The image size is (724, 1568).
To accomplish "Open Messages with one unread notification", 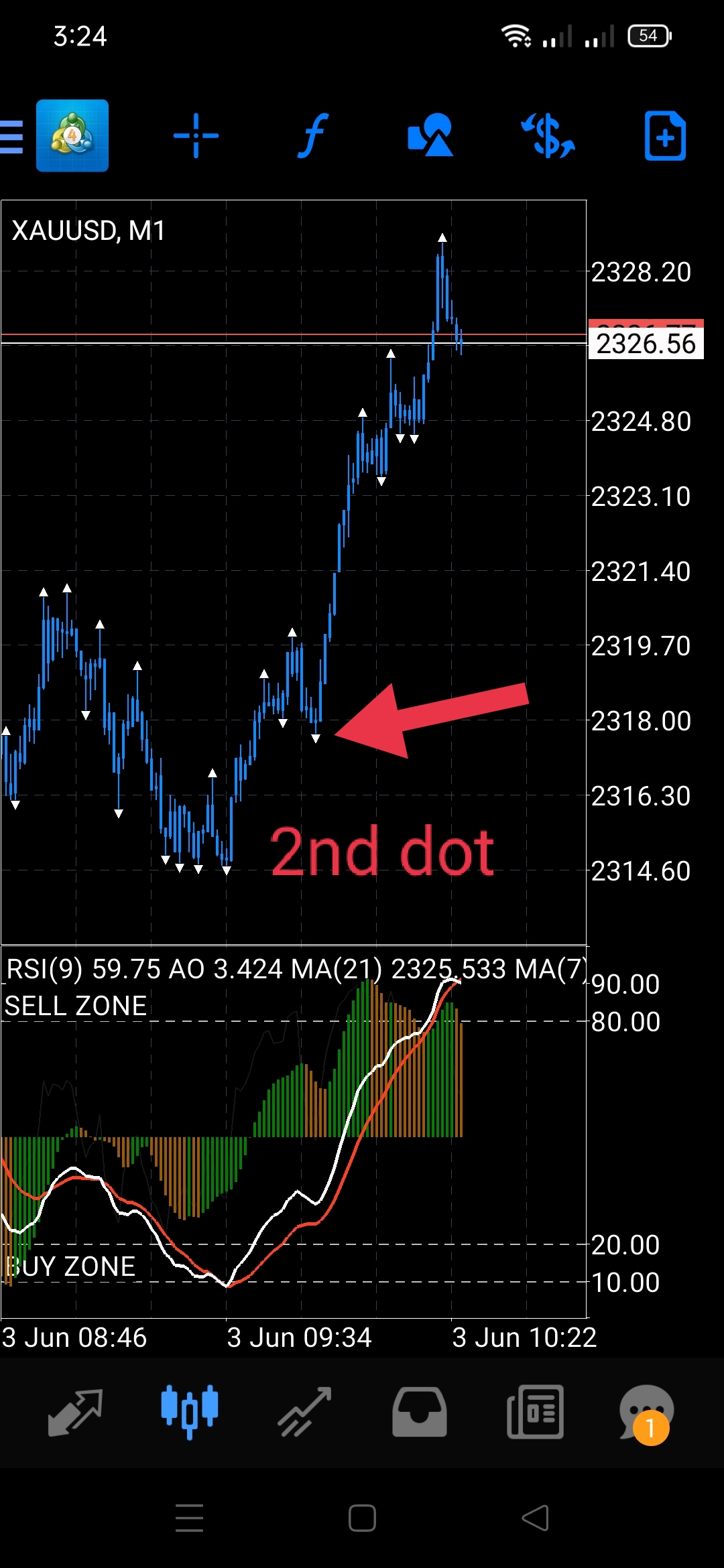I will [646, 1413].
